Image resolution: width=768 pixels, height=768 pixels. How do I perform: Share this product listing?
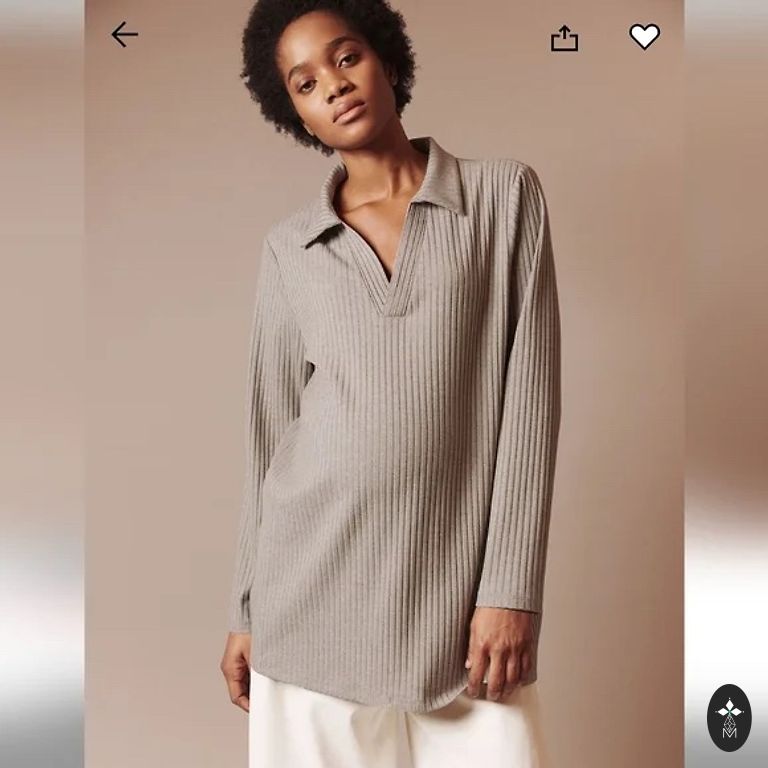[564, 38]
